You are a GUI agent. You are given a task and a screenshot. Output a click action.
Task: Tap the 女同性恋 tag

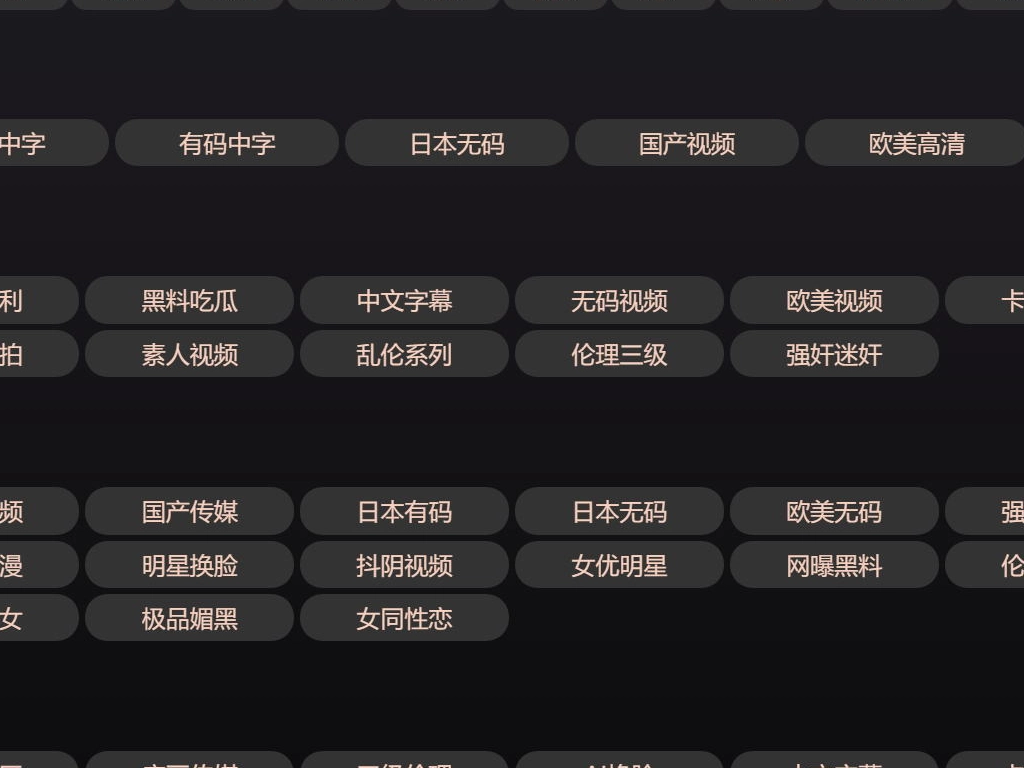coord(404,618)
